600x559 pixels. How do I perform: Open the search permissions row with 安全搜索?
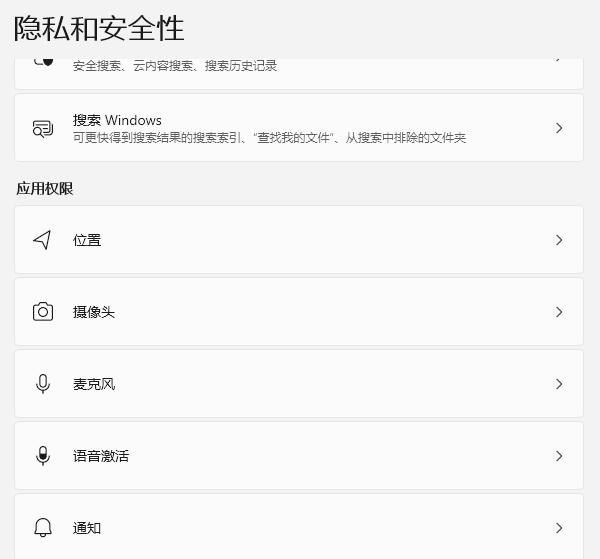[298, 67]
